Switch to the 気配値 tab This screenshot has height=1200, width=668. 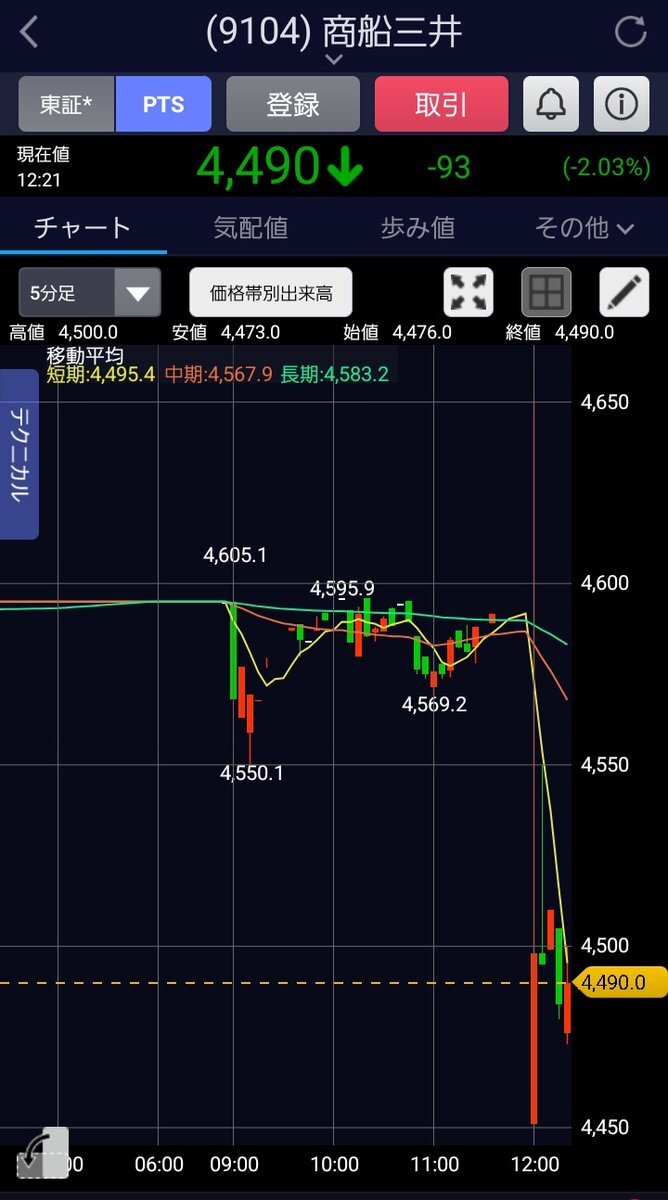tap(250, 227)
